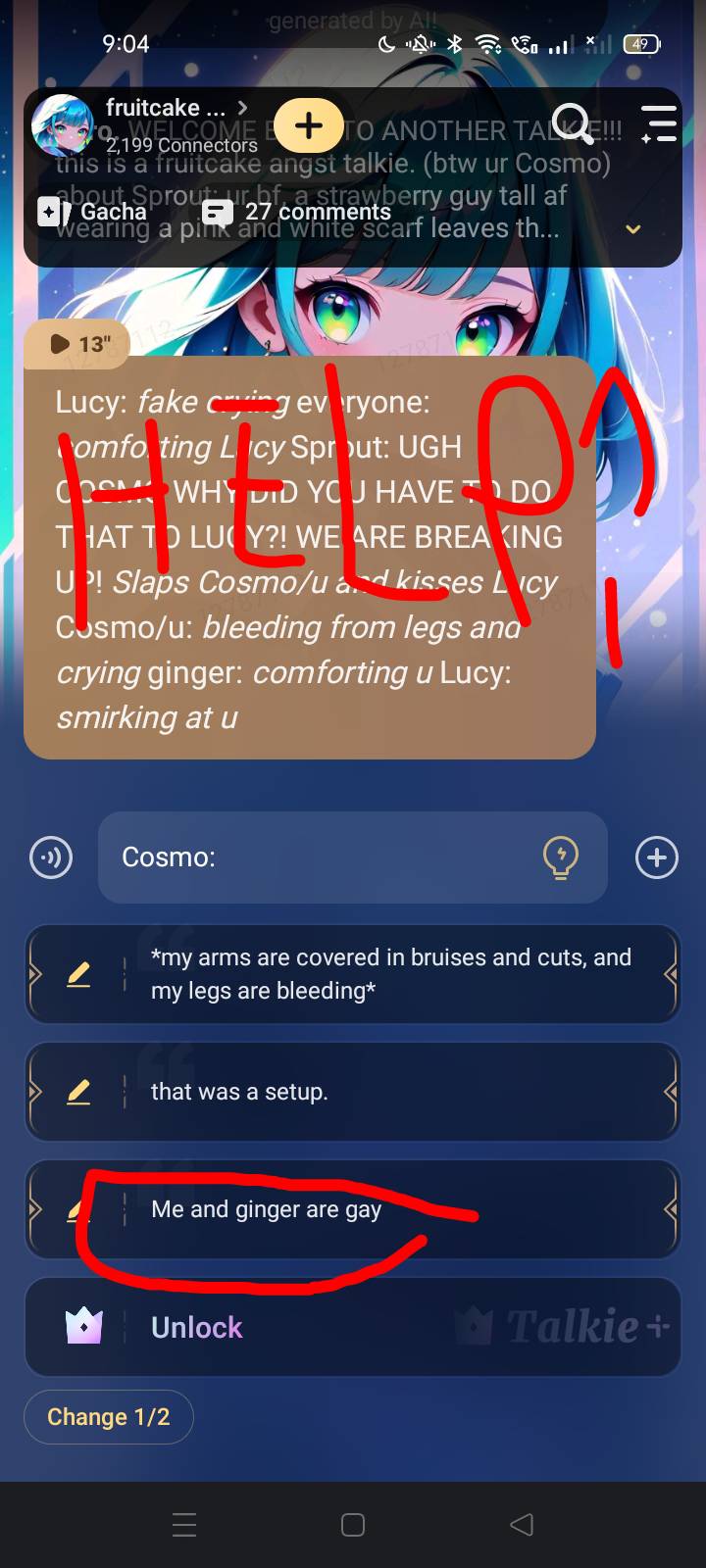
Task: Tap the yellow plus connect button
Action: point(308,125)
